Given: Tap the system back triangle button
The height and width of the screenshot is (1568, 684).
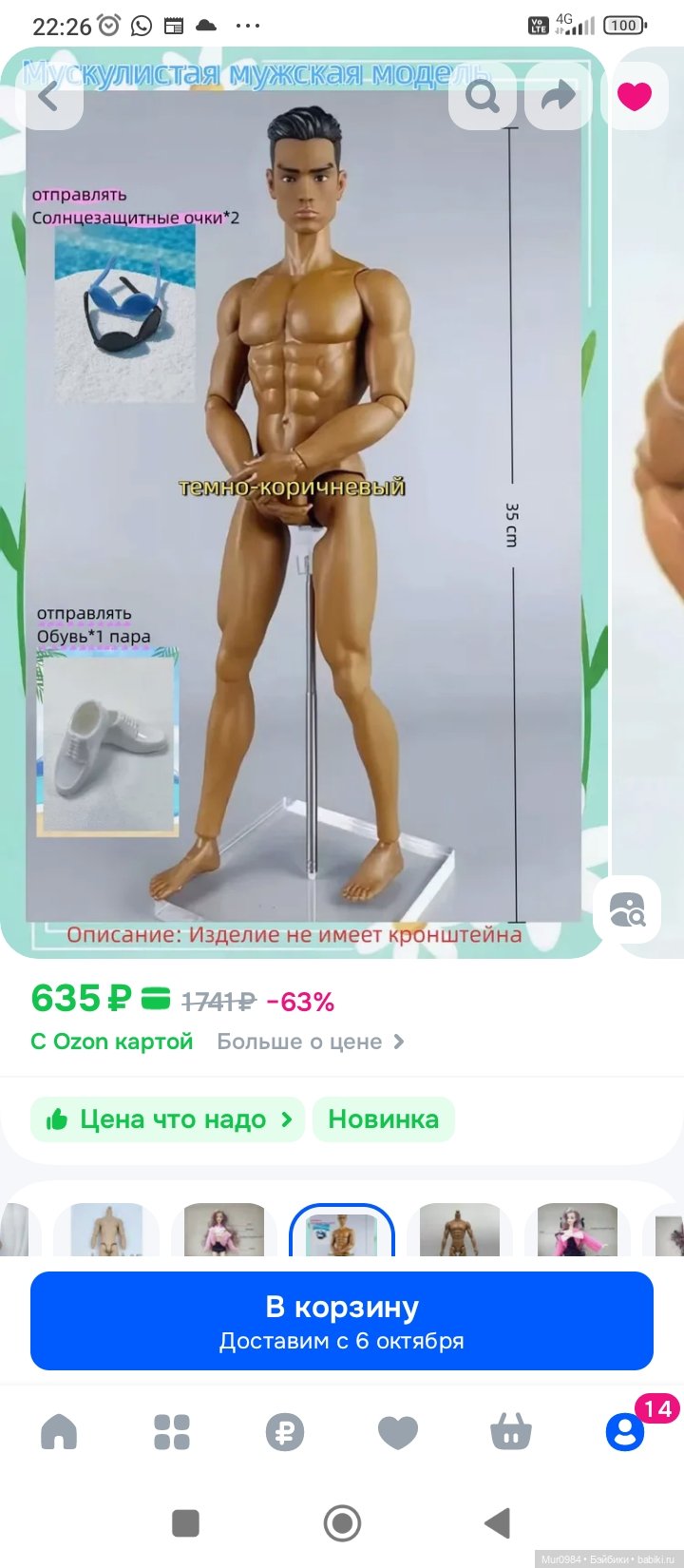Looking at the screenshot, I should (x=498, y=1522).
